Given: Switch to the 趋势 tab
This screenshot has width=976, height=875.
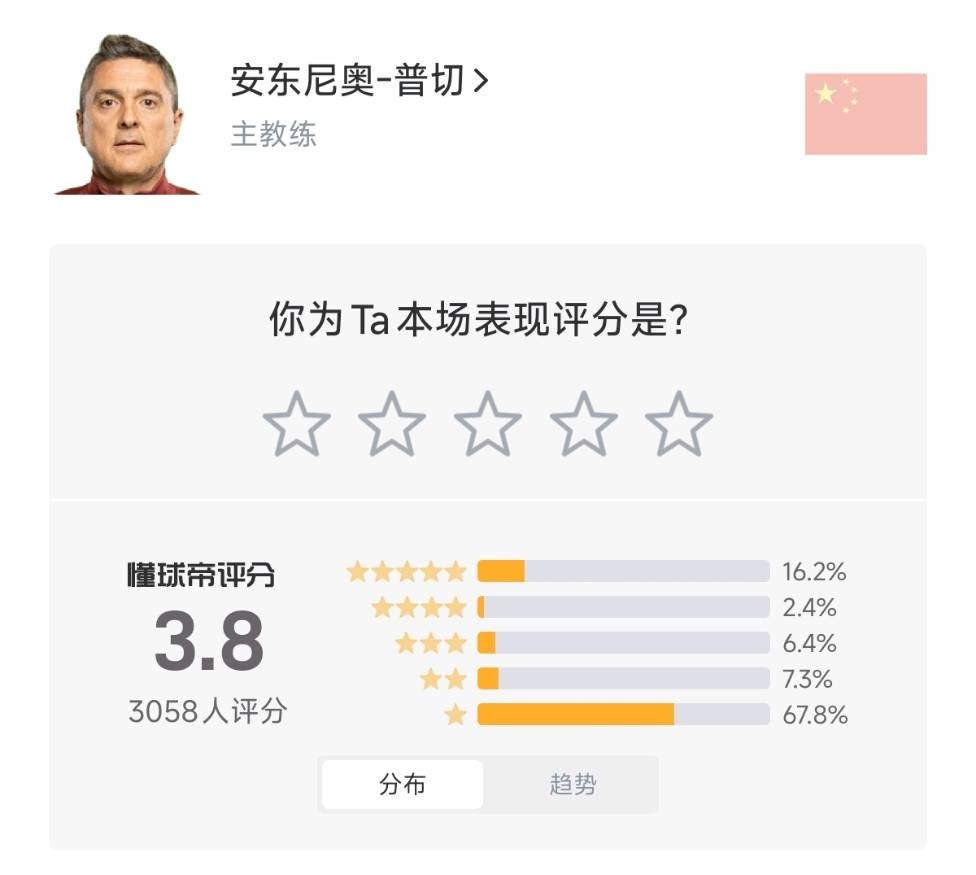Looking at the screenshot, I should [572, 784].
